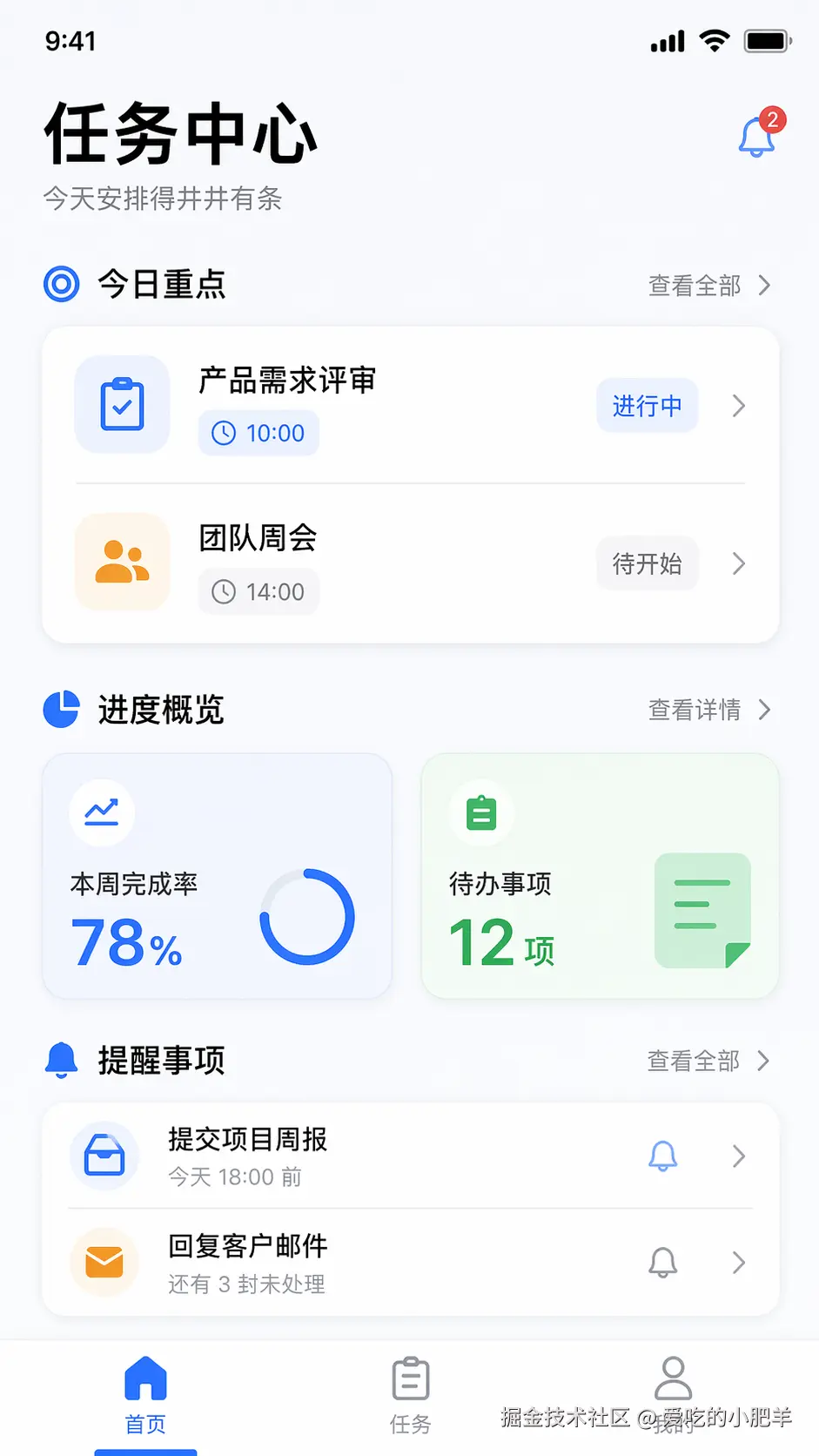
Task: Open the 待办事项 card
Action: pyautogui.click(x=600, y=876)
